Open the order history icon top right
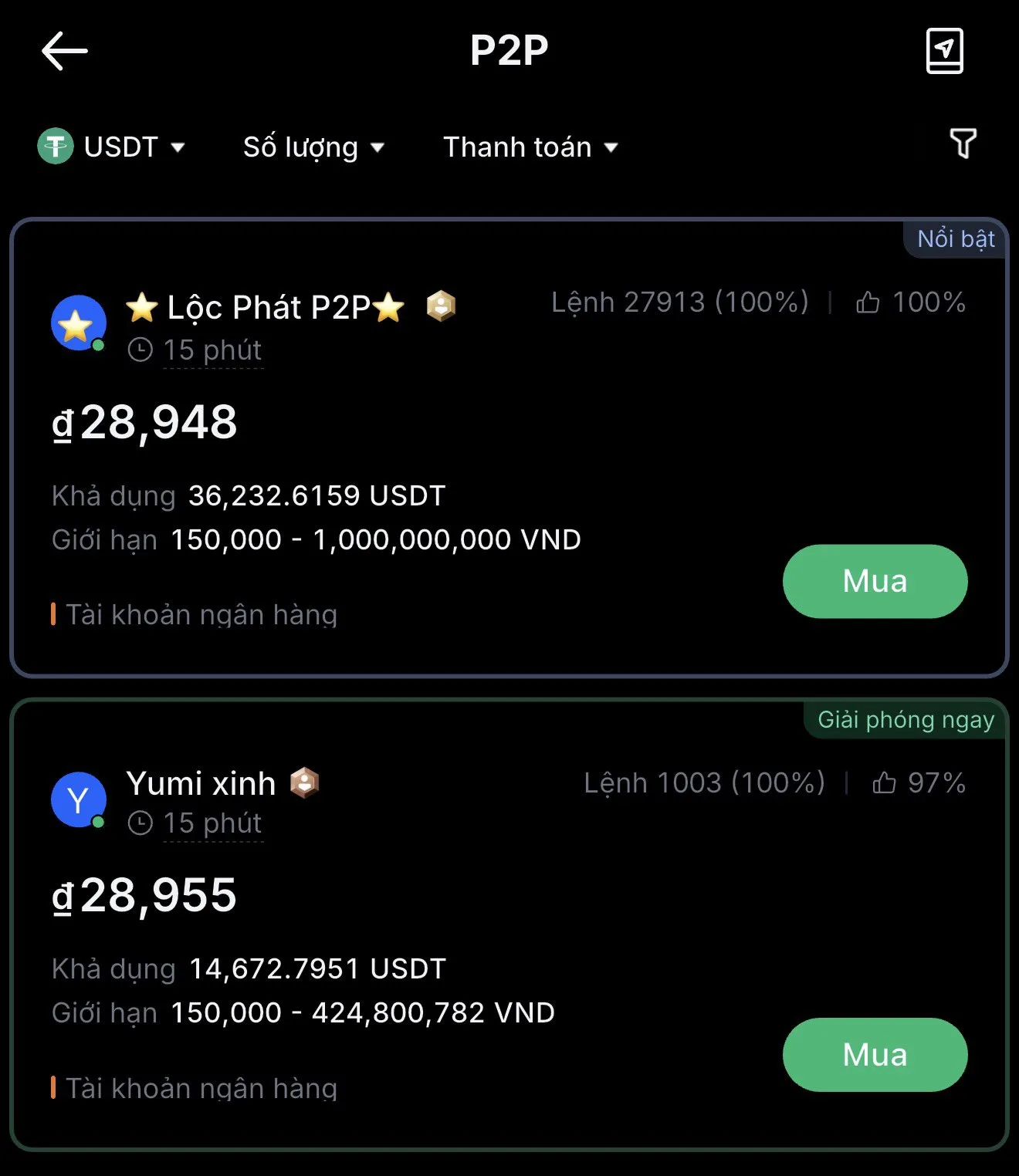Image resolution: width=1019 pixels, height=1176 pixels. [944, 49]
